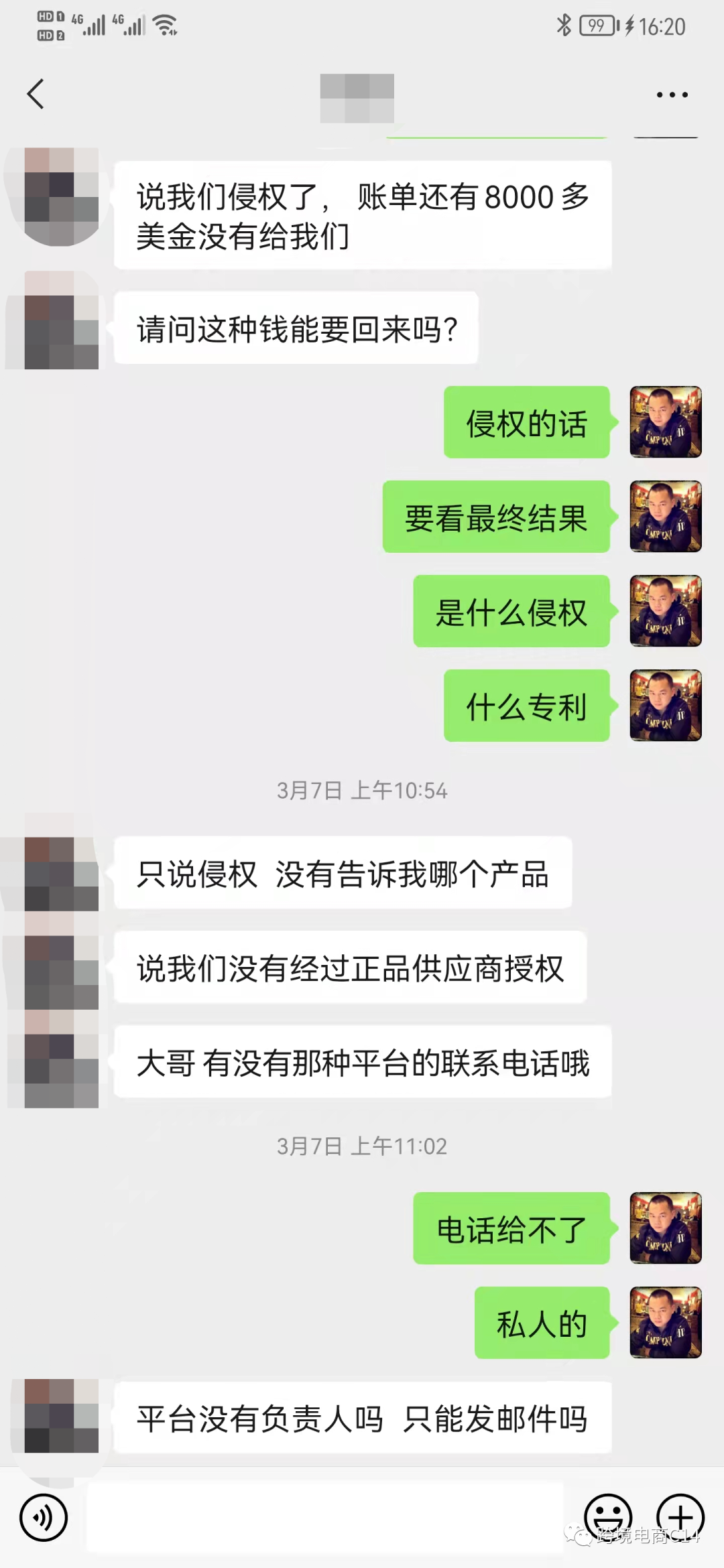
Task: Tap the Wi-Fi icon in status bar
Action: pyautogui.click(x=164, y=25)
